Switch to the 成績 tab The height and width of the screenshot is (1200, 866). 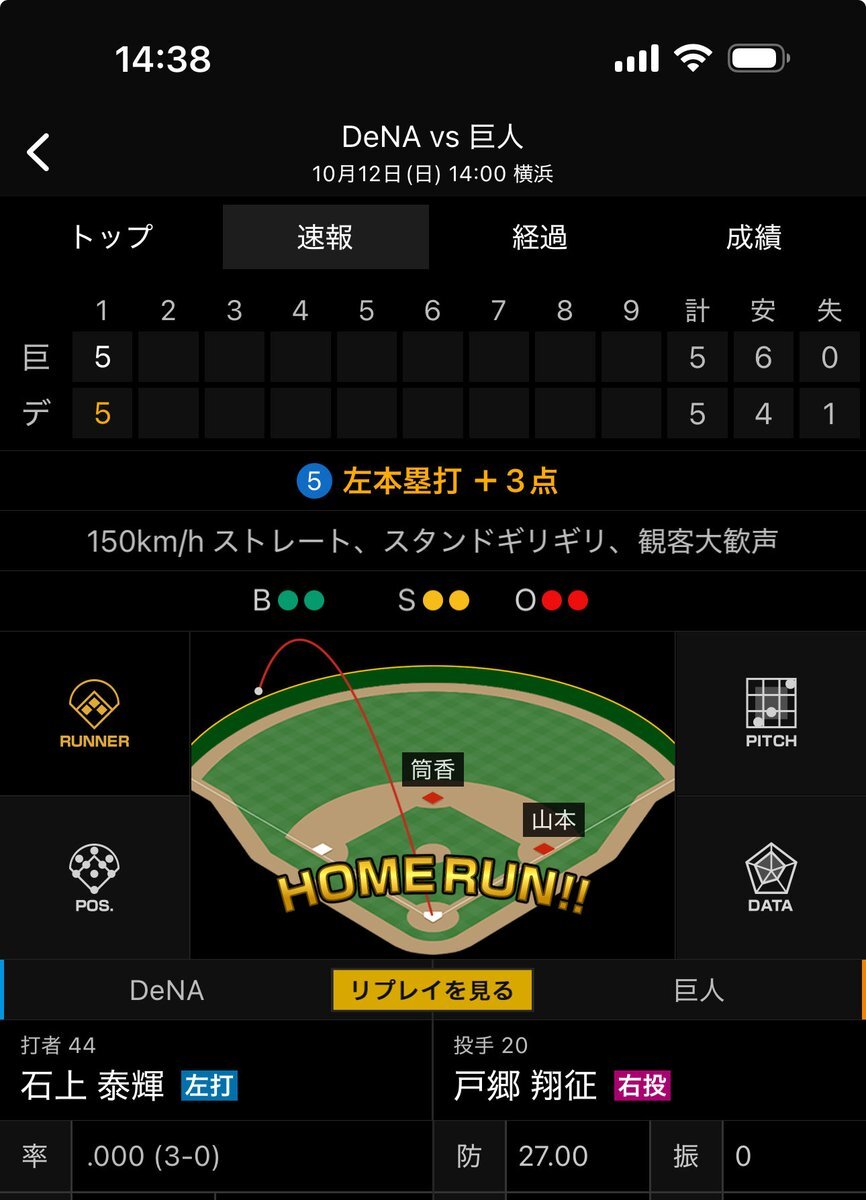coord(753,237)
